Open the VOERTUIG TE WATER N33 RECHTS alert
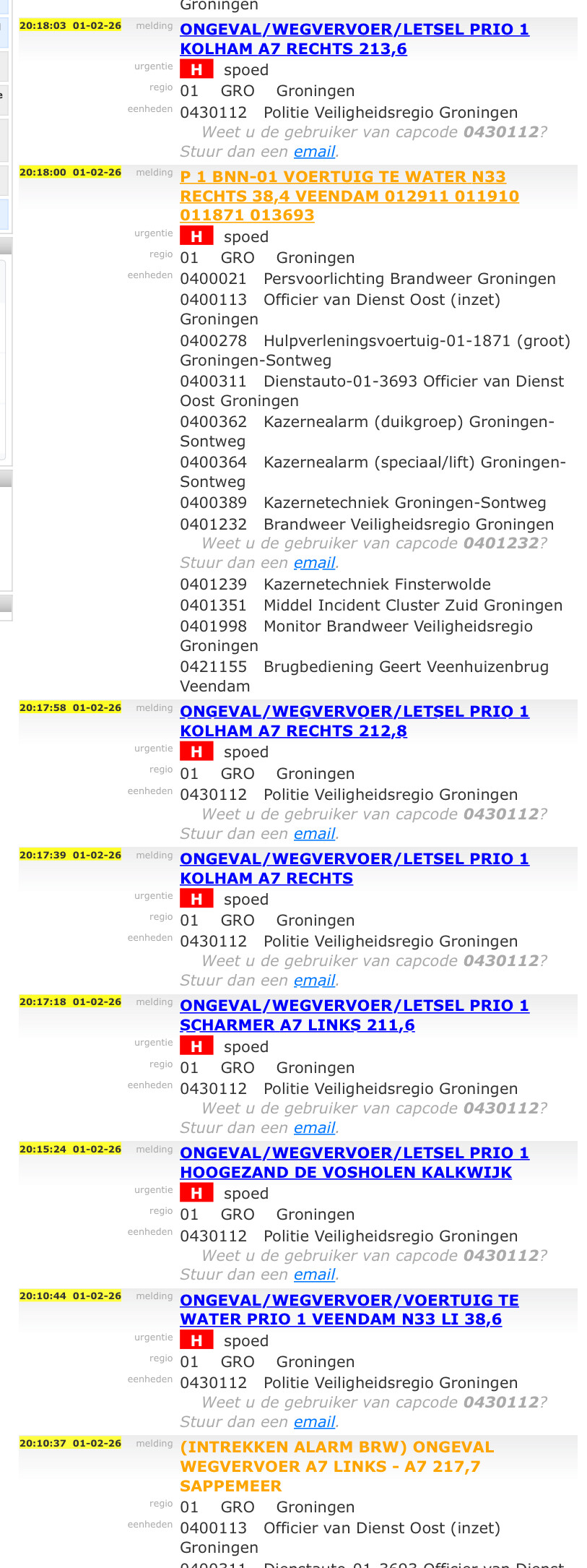This screenshot has height=1568, width=587. [349, 196]
